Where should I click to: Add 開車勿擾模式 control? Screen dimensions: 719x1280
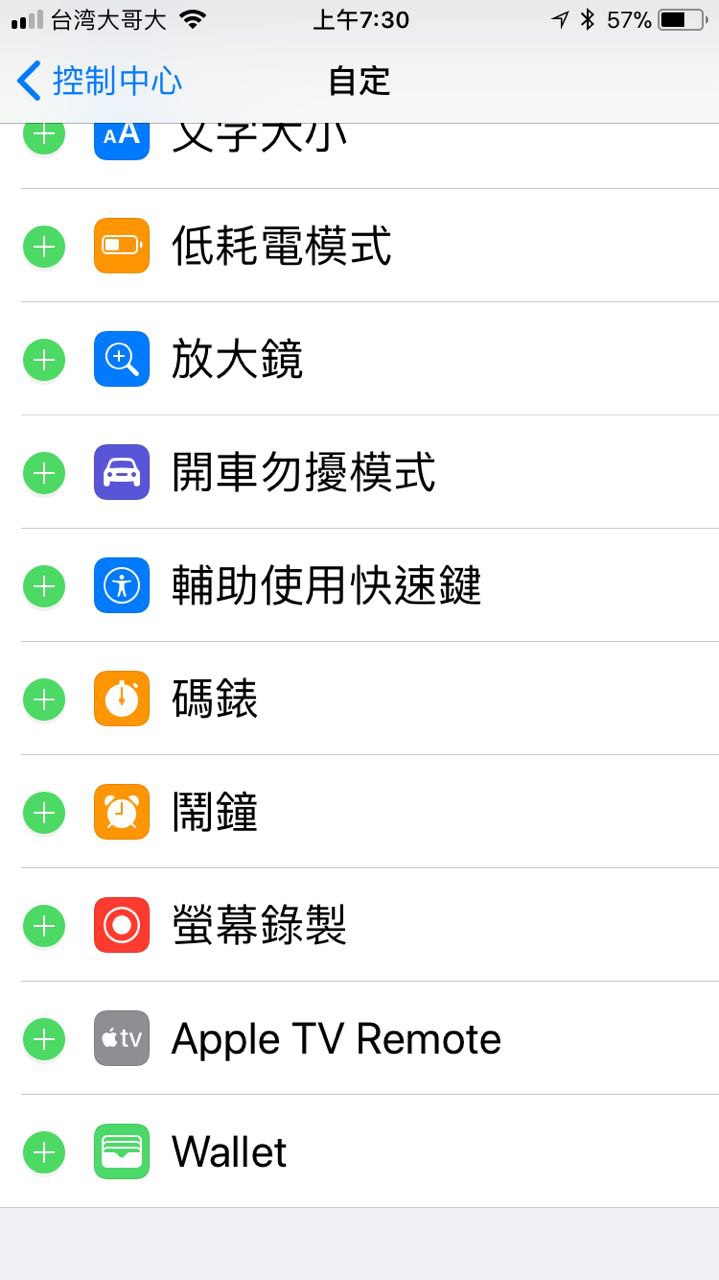click(x=44, y=472)
